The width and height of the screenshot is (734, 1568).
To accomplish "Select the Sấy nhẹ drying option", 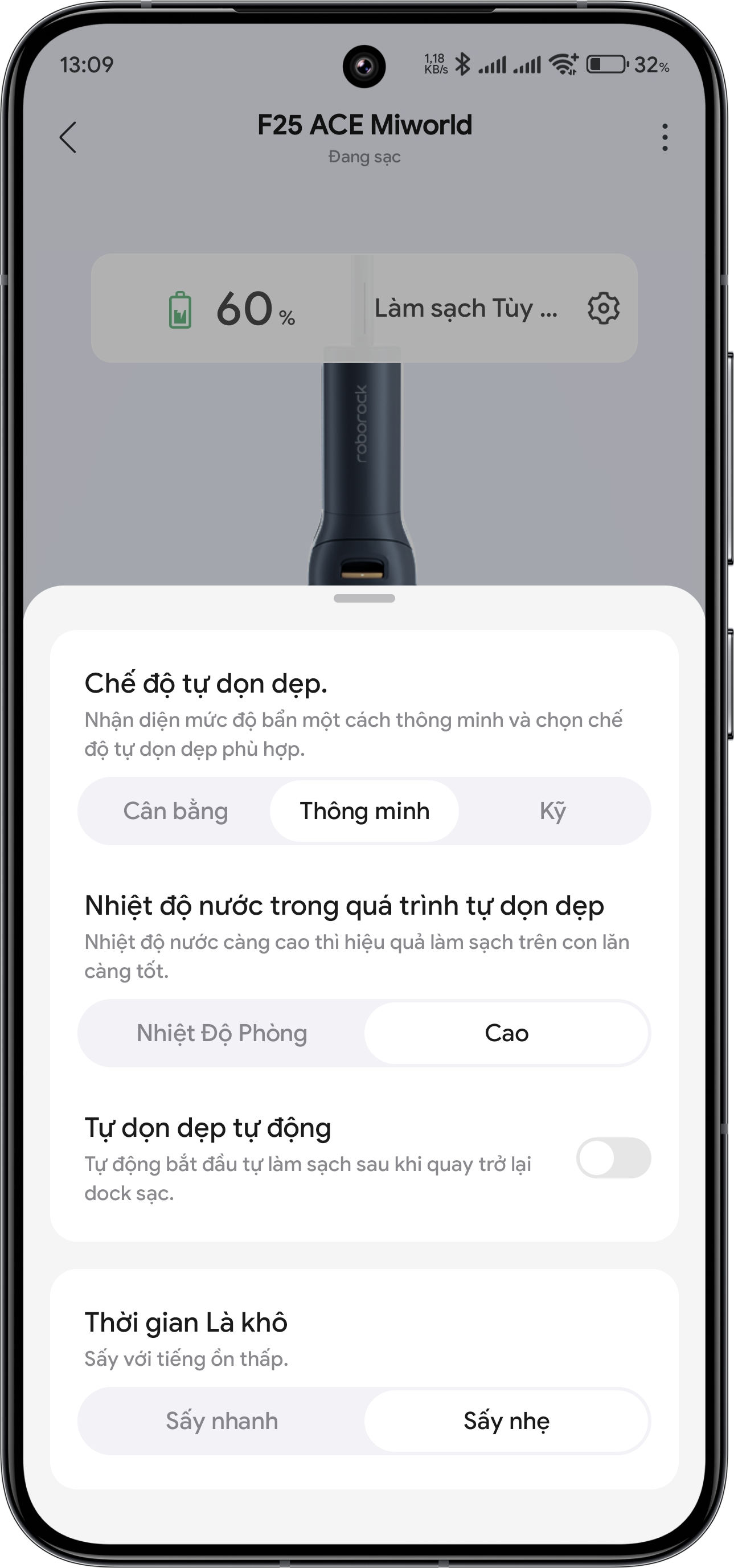I will click(506, 1420).
